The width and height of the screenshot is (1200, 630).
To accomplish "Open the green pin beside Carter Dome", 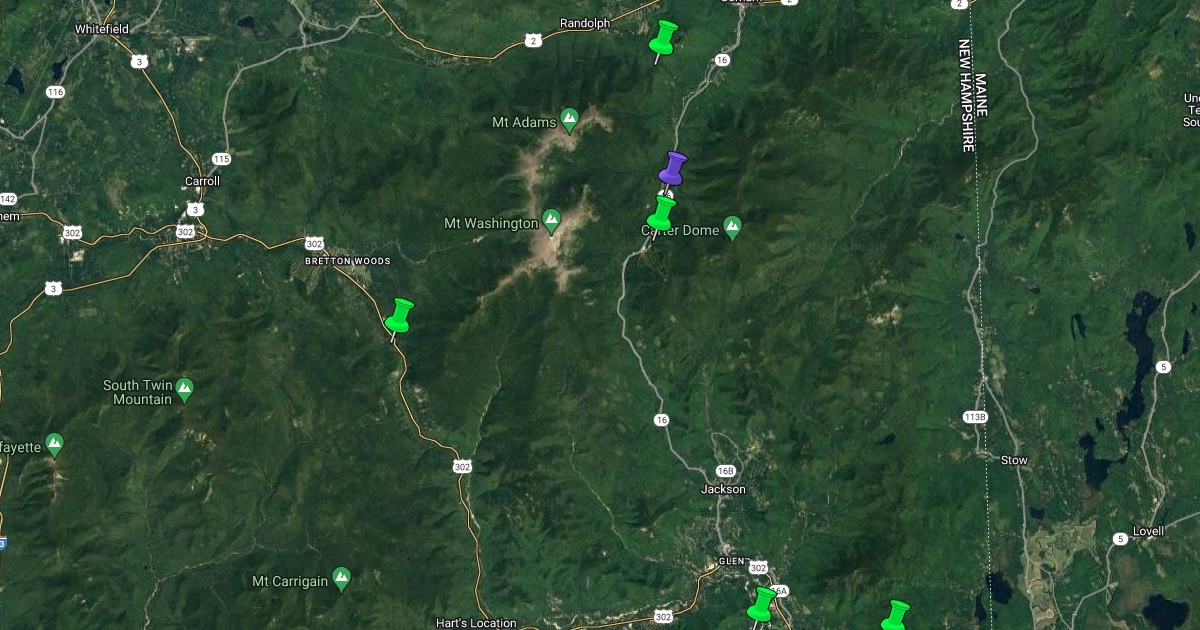I will tap(661, 212).
